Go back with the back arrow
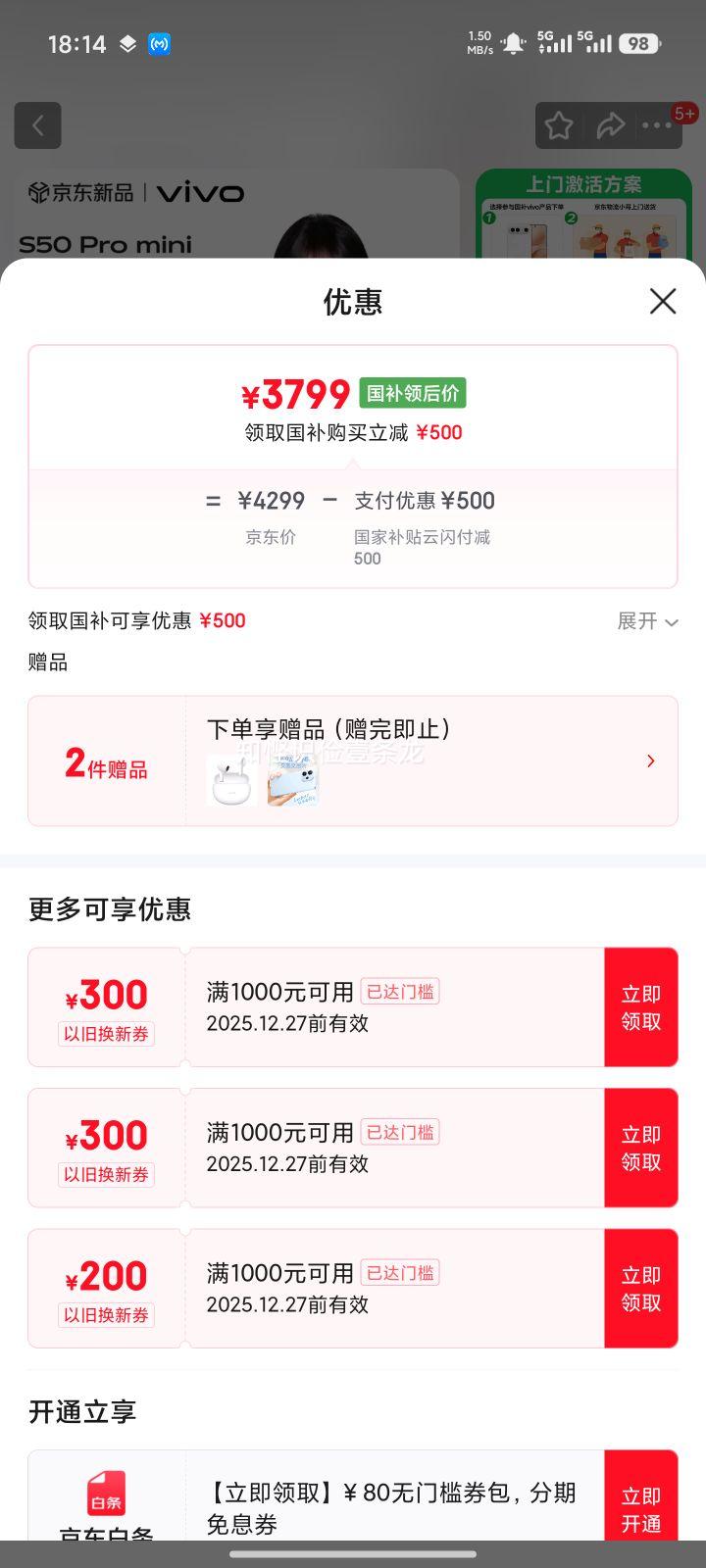Screen dimensions: 706x1568 point(37,125)
